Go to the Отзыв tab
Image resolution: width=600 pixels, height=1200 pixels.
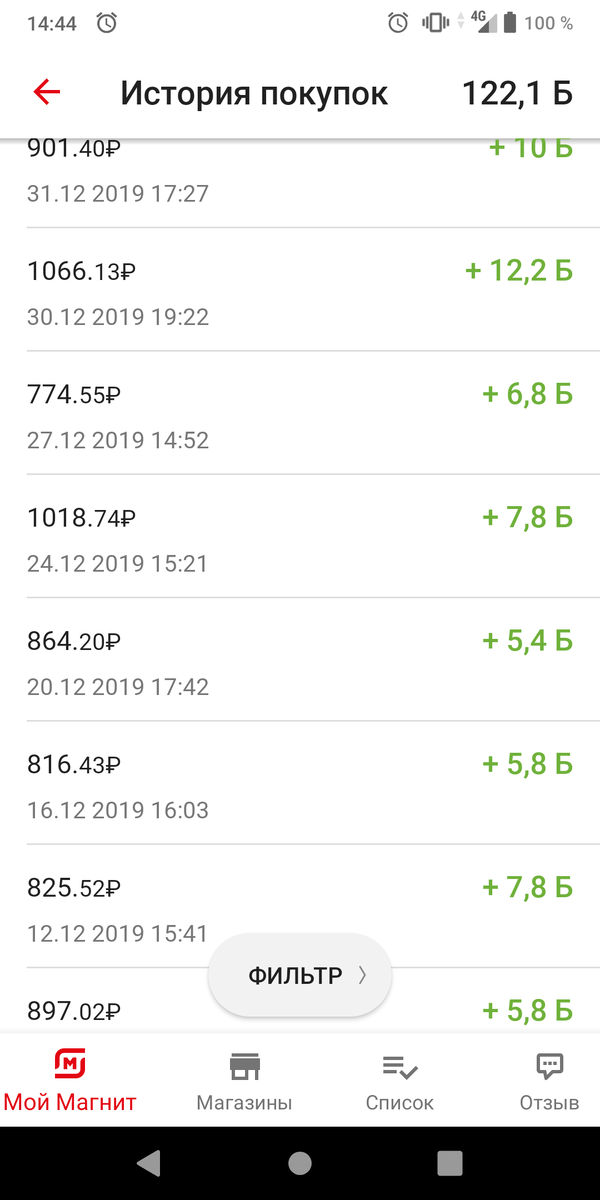coord(549,1082)
